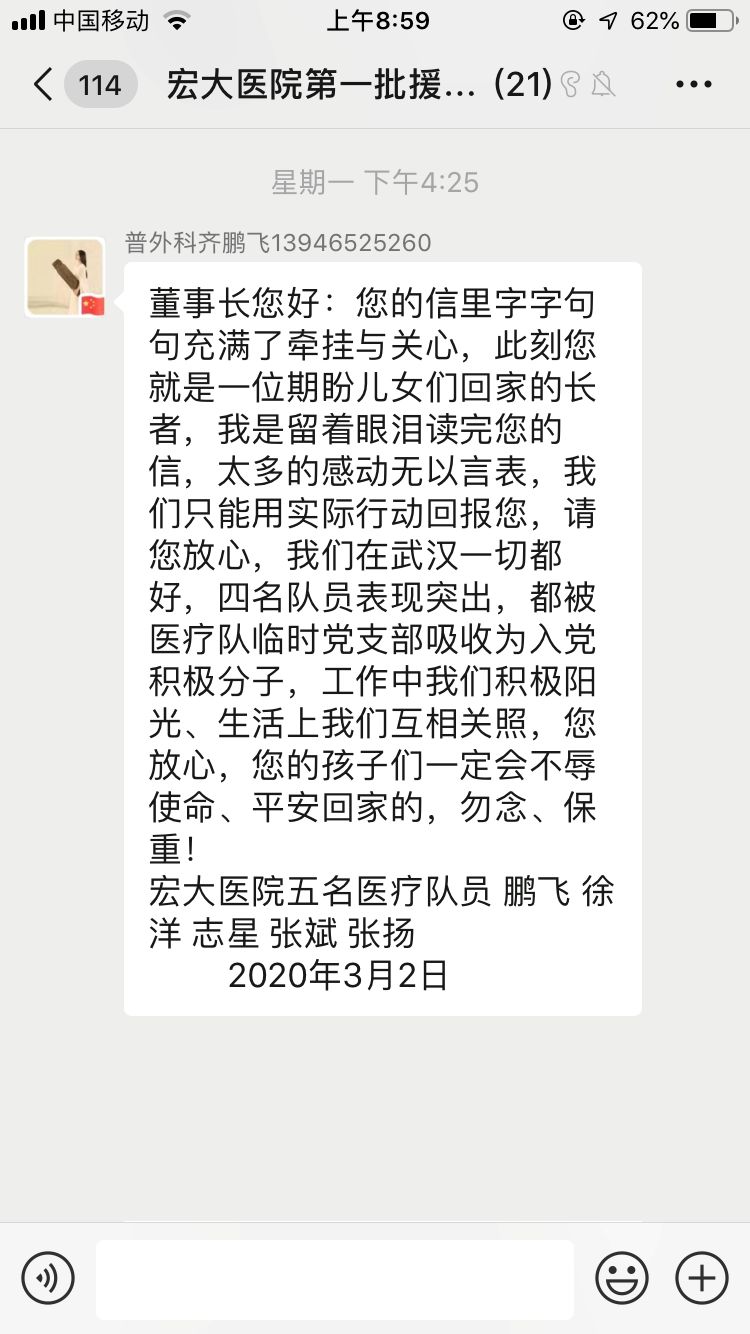This screenshot has height=1334, width=750.
Task: Tap the 114 unread count badge
Action: pos(100,84)
